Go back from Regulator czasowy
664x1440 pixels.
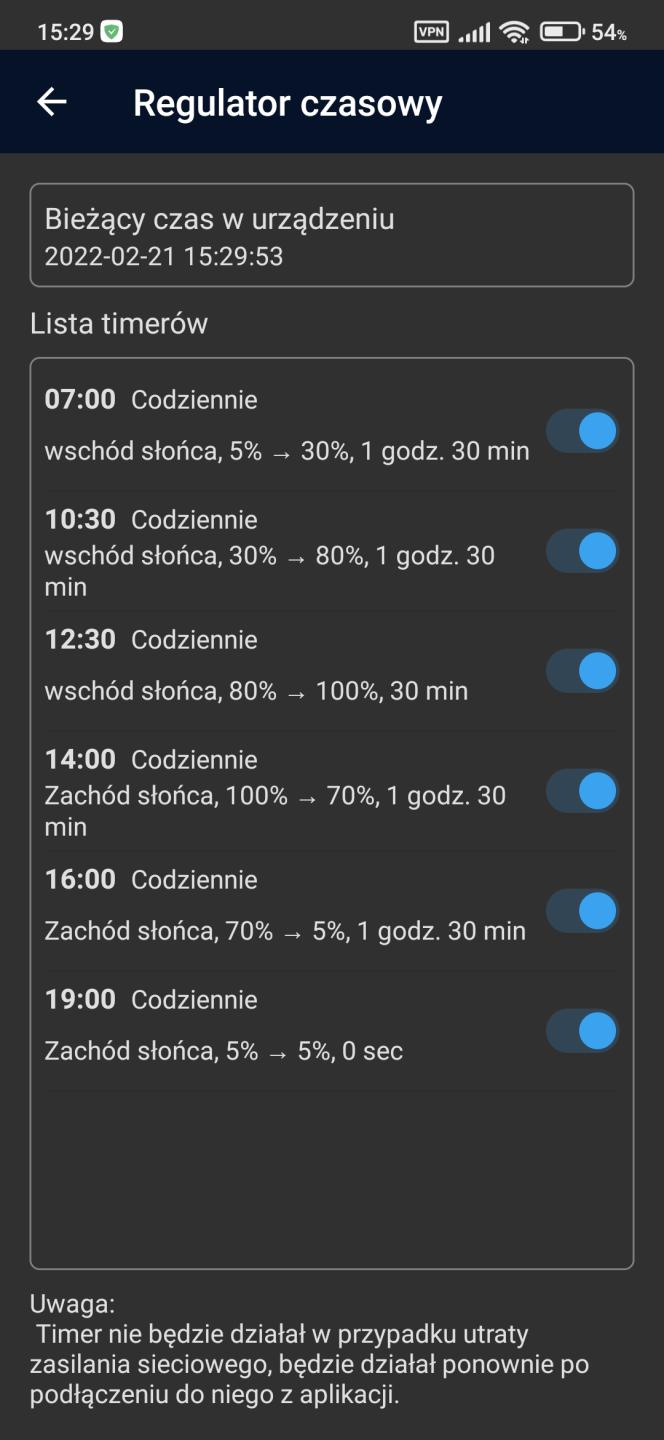tap(52, 102)
